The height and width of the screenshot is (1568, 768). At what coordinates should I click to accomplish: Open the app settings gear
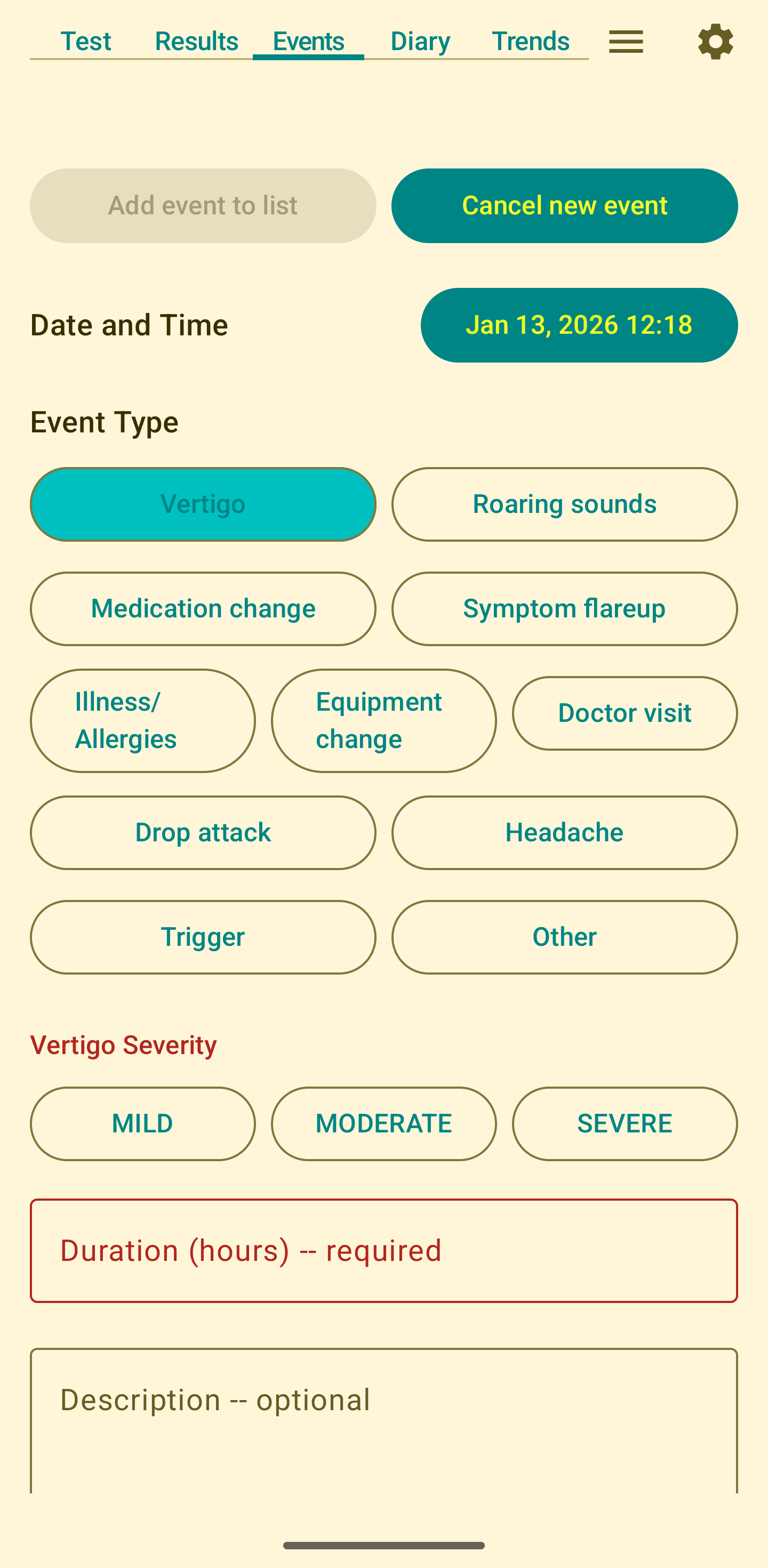point(716,41)
